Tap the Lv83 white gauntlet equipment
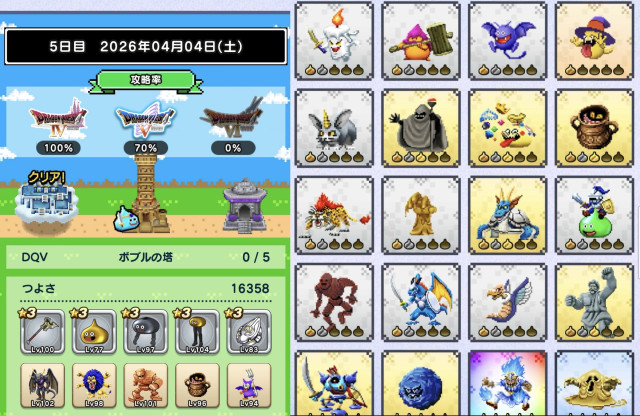640x416 pixels. 250,333
